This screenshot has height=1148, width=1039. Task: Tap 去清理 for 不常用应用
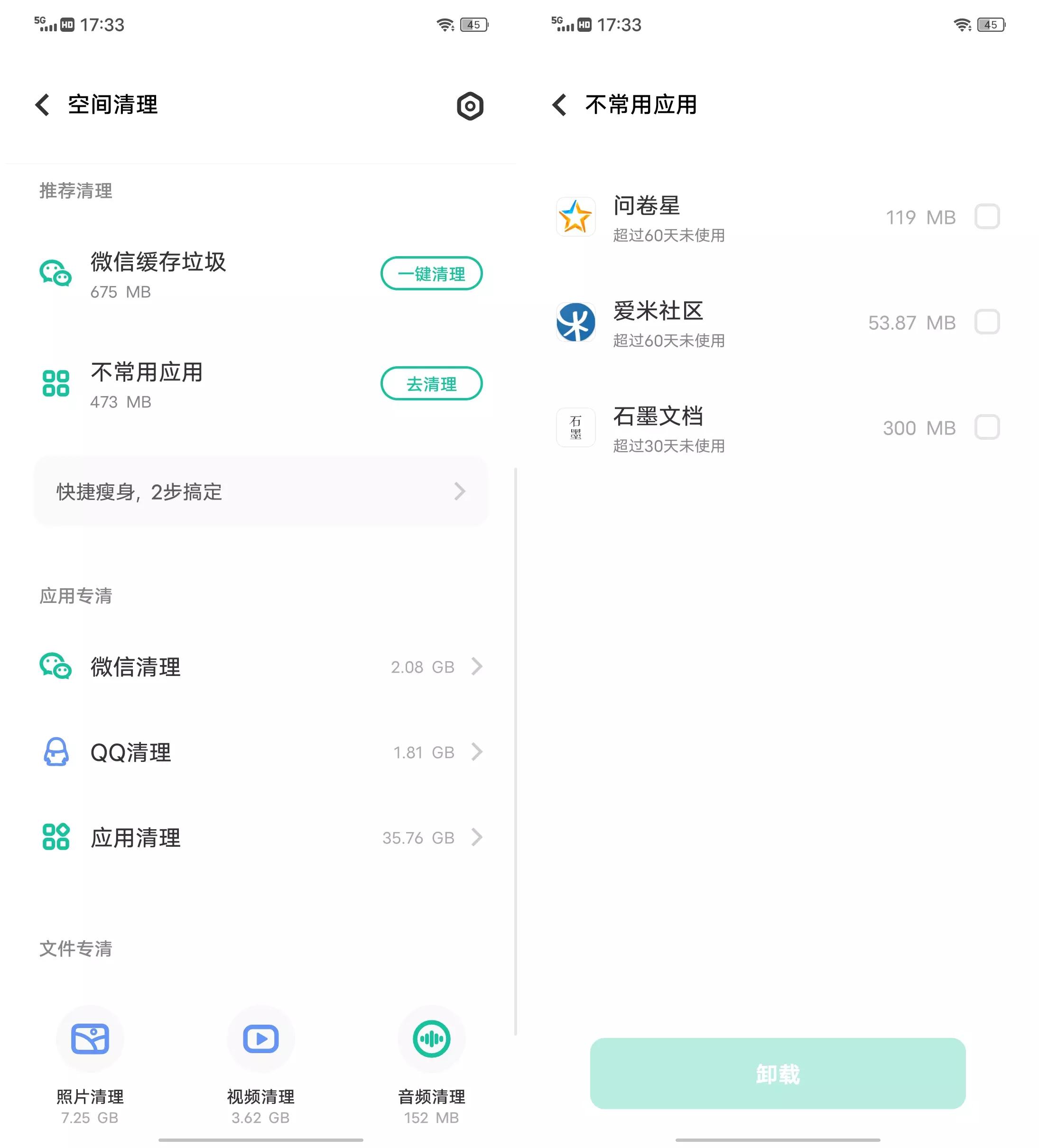[431, 384]
